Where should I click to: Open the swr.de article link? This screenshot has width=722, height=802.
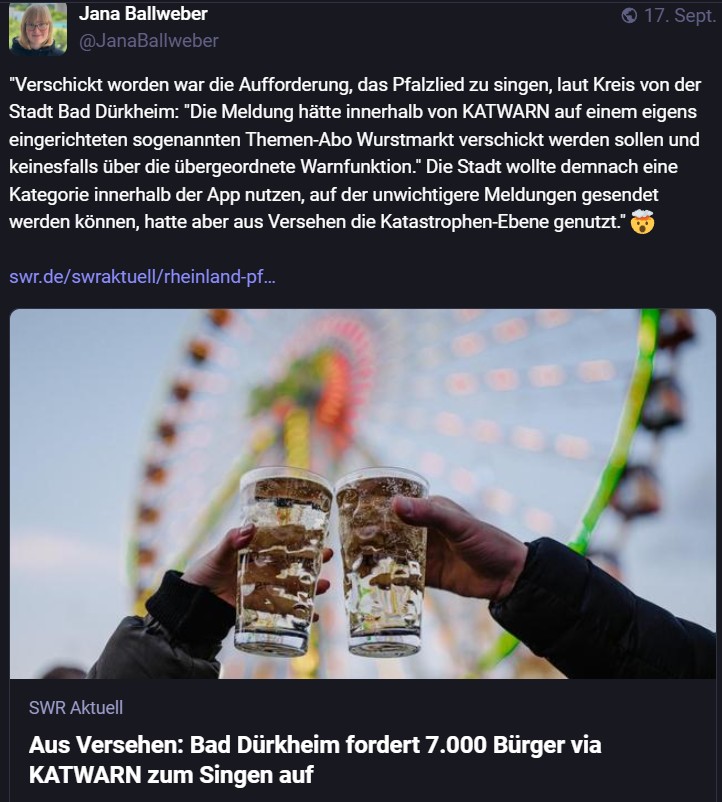(x=142, y=276)
